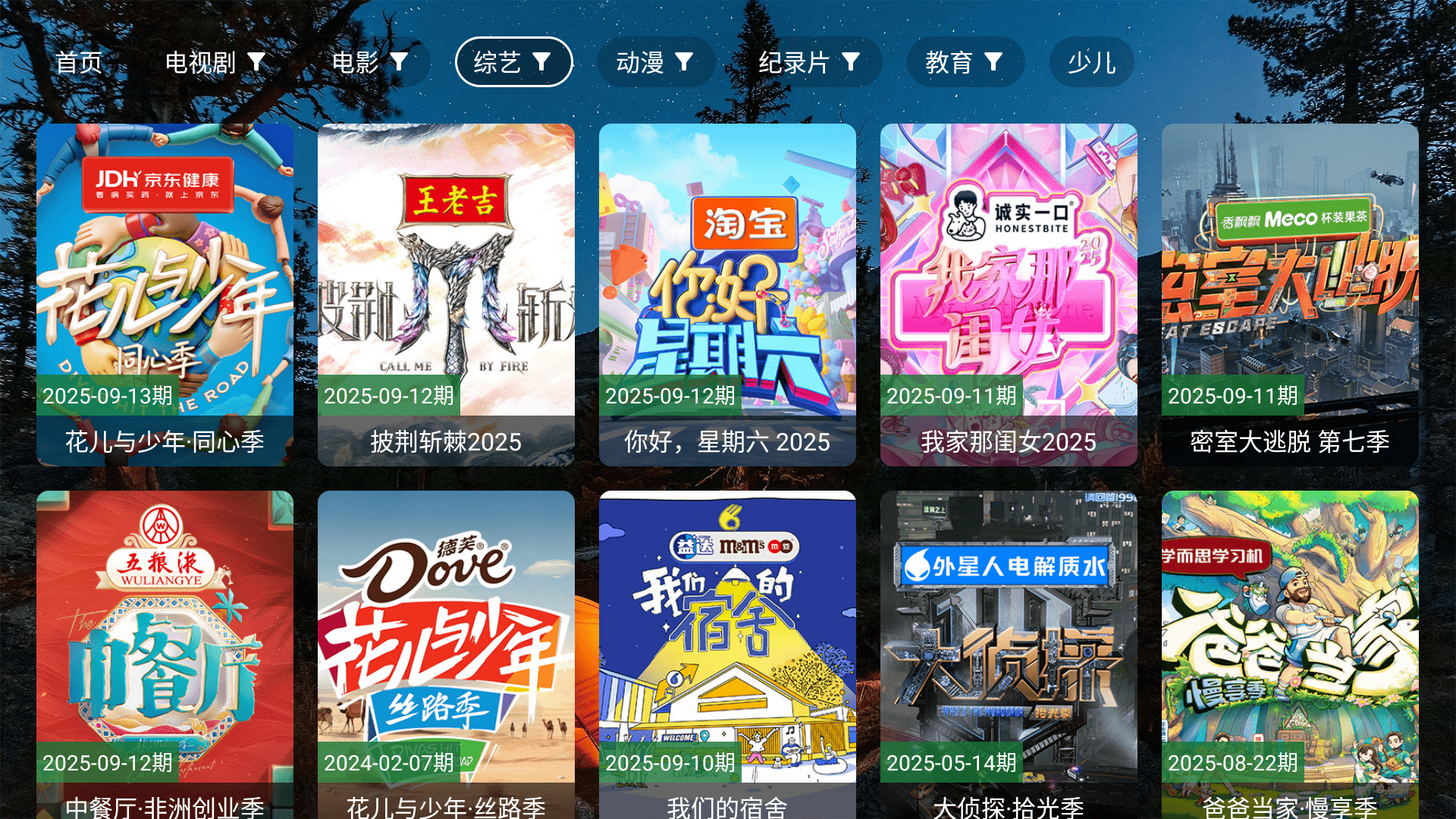
Task: Open the 动漫 category filter
Action: 655,62
